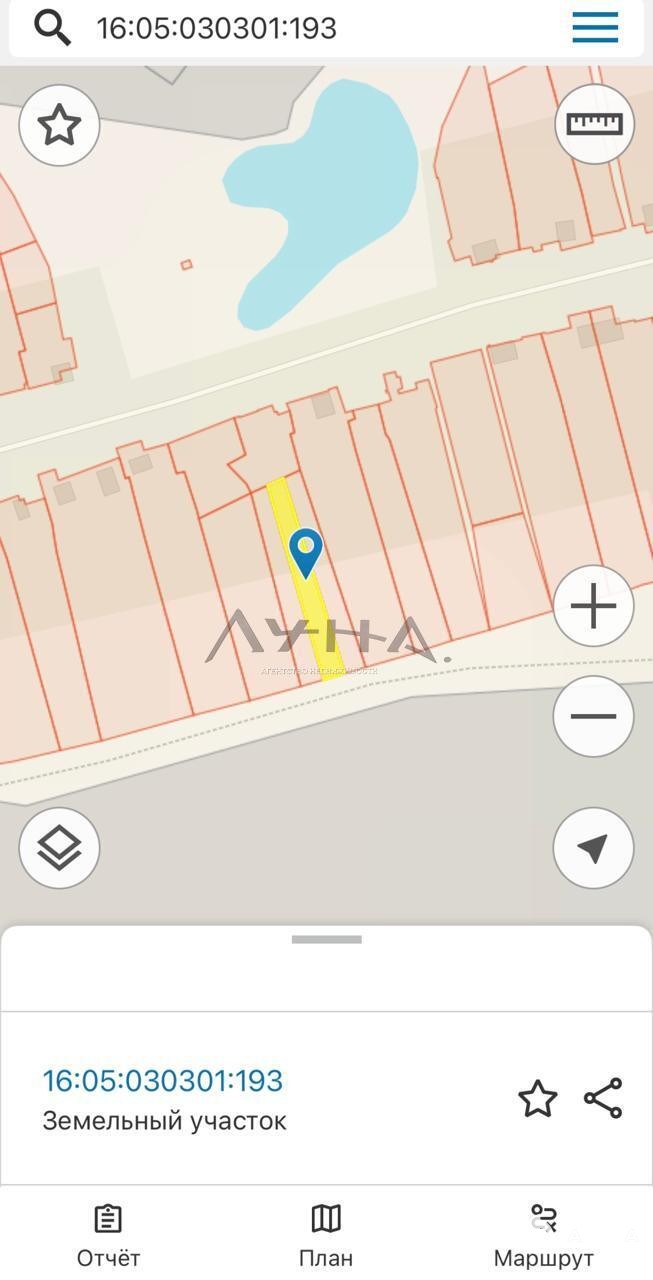Add this land parcel to favorites
Screen dimensions: 653x1280
coord(537,1098)
